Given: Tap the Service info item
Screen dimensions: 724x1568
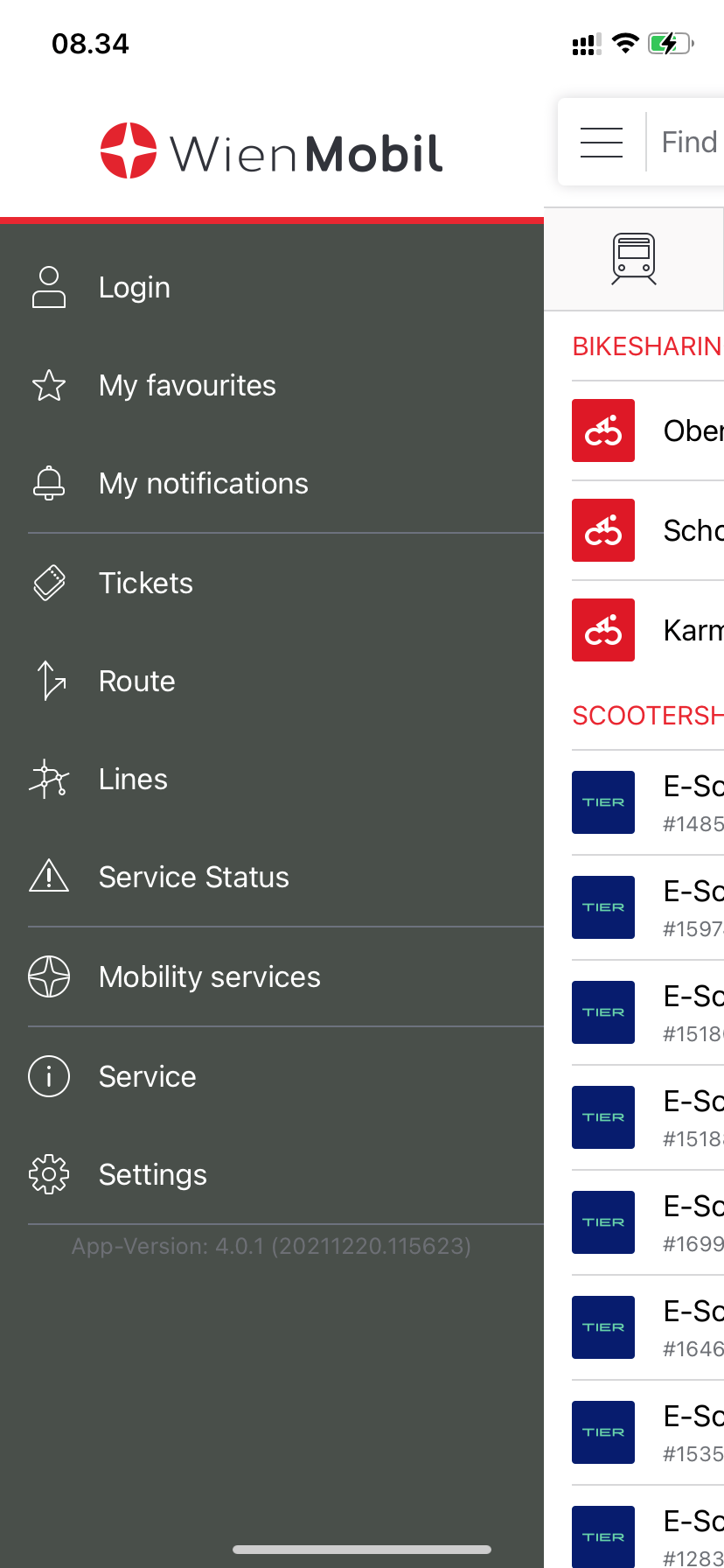Looking at the screenshot, I should (272, 1076).
